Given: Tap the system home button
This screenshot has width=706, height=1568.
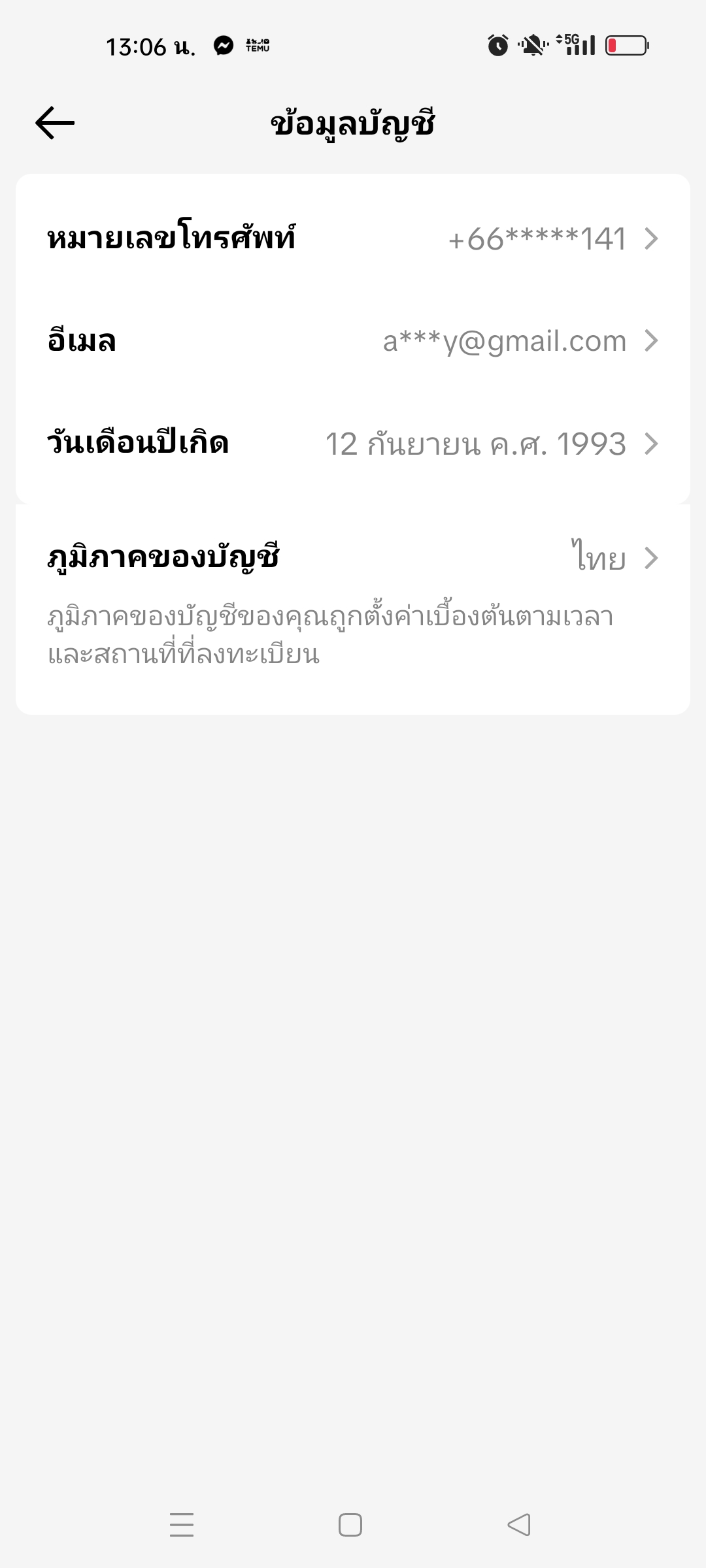Looking at the screenshot, I should pyautogui.click(x=350, y=1525).
